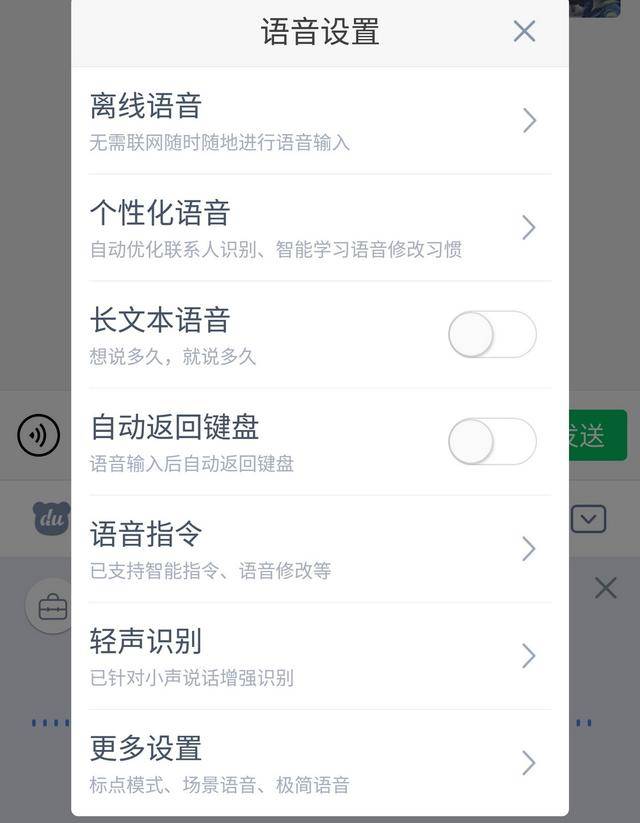
Task: Tap the green 发送 button
Action: pos(598,436)
